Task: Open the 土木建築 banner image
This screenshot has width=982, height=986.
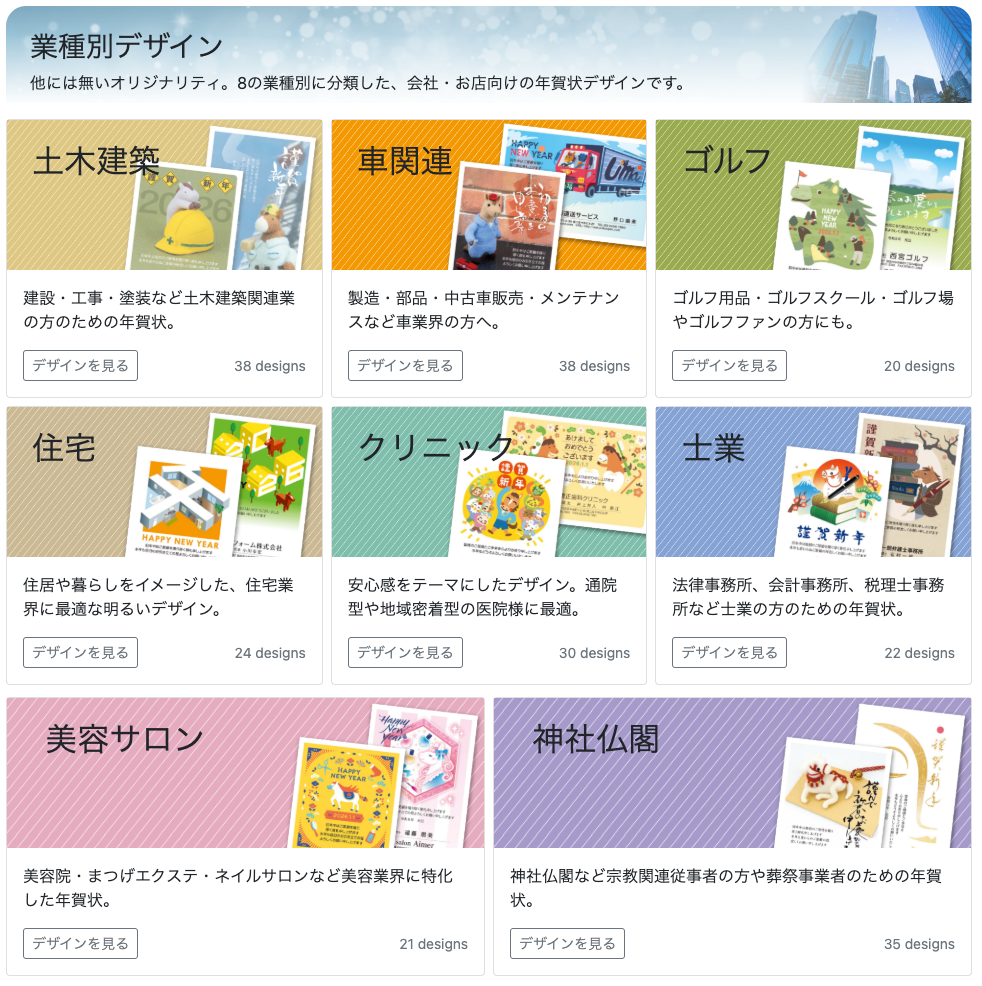Action: tap(164, 195)
